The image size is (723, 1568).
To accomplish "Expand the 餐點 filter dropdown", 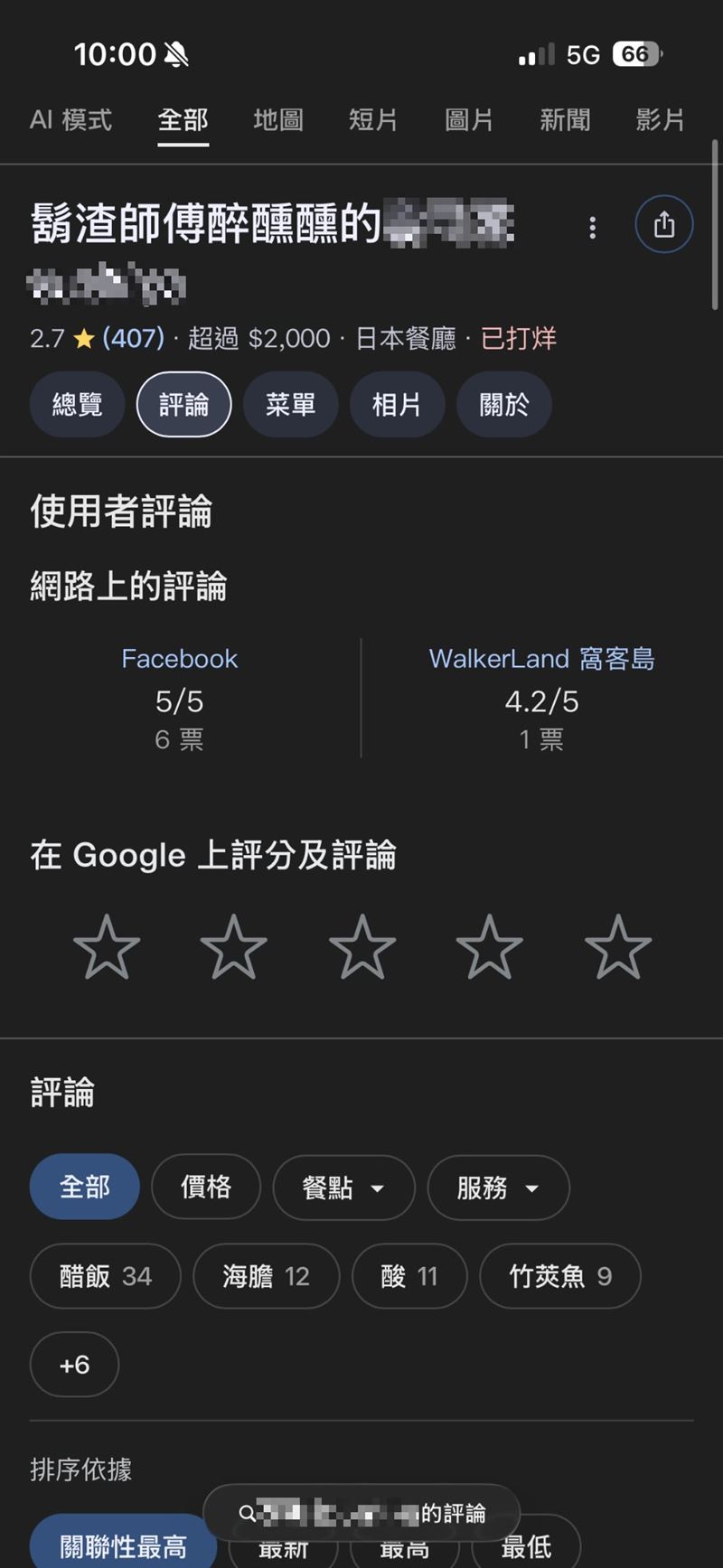I will pyautogui.click(x=343, y=1188).
